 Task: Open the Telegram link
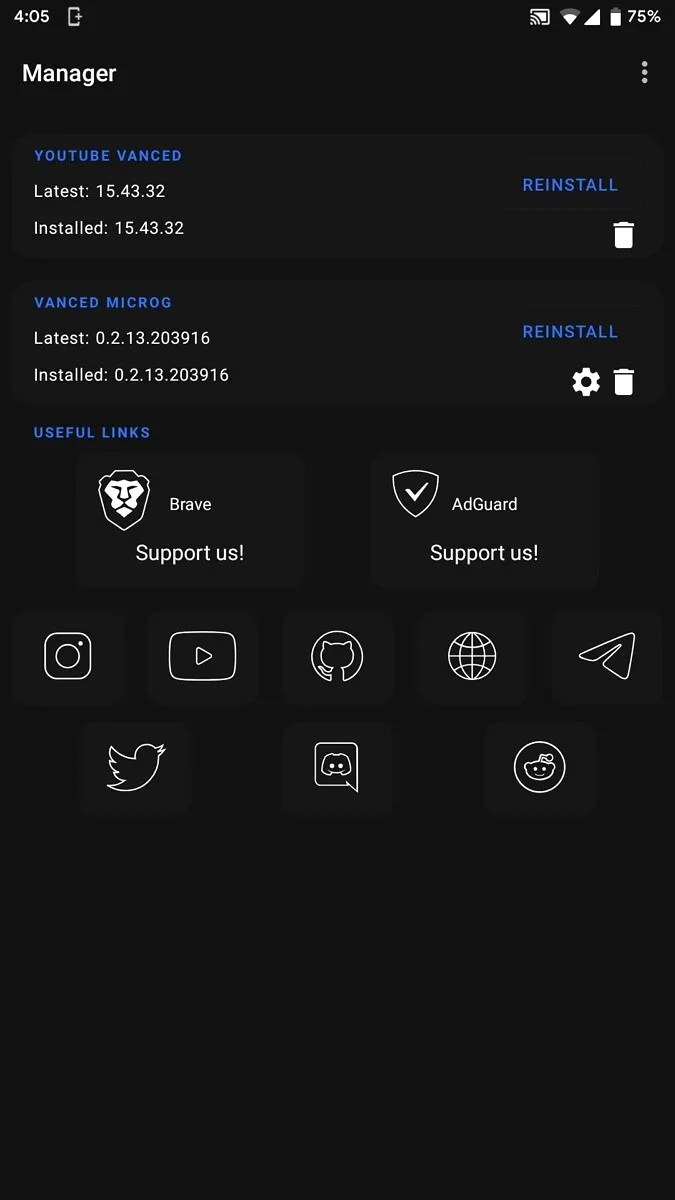pos(607,657)
